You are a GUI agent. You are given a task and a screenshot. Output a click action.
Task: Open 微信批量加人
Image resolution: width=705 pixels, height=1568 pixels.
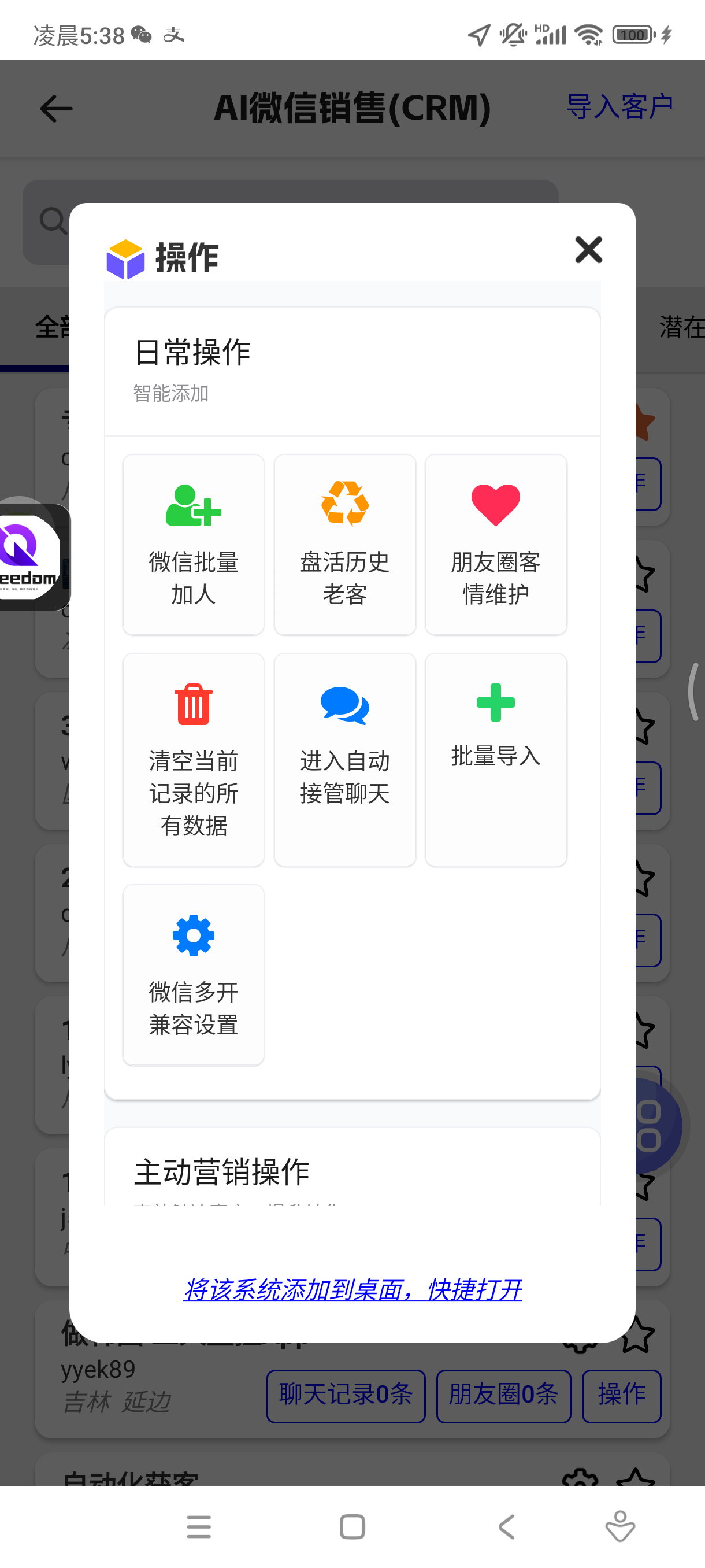click(x=194, y=544)
